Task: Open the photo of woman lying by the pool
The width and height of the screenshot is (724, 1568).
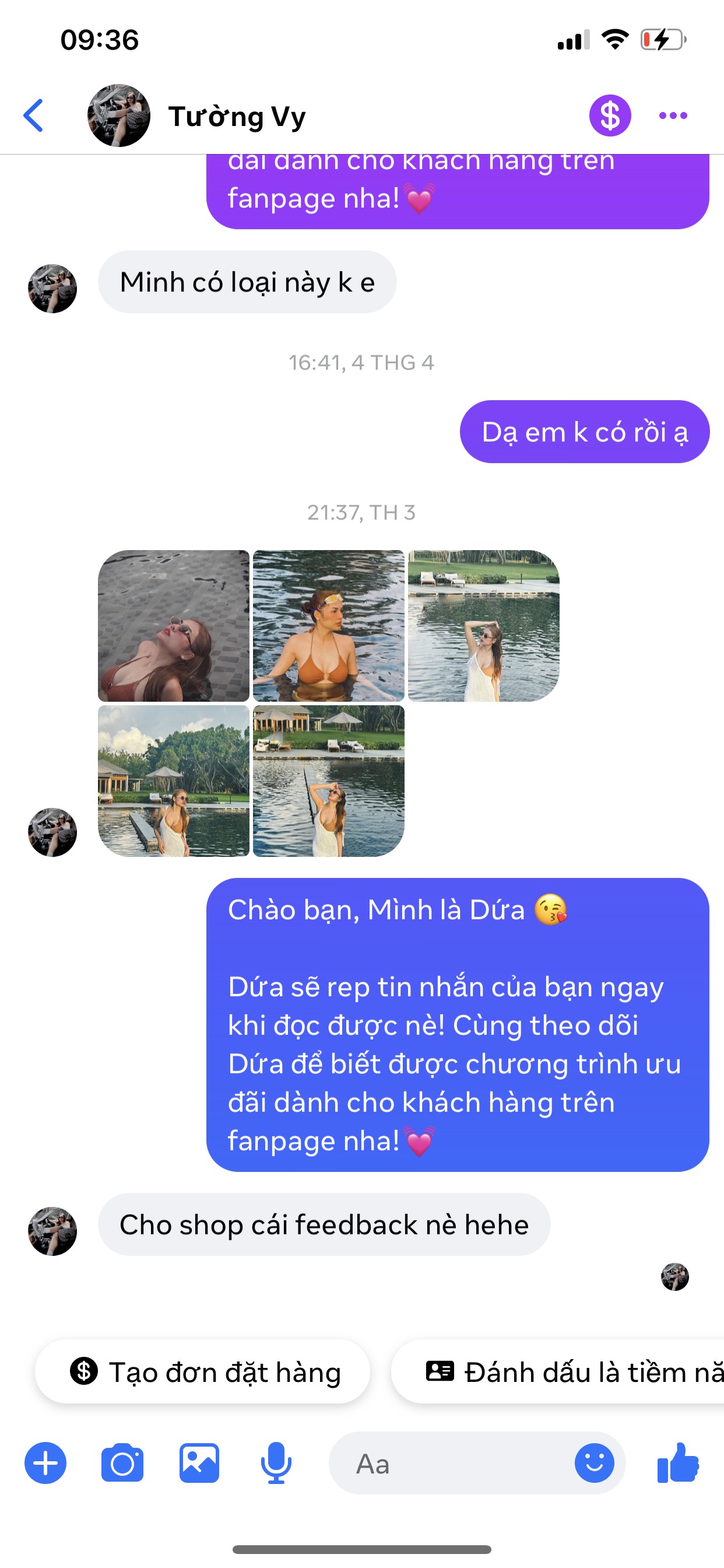Action: pos(173,626)
